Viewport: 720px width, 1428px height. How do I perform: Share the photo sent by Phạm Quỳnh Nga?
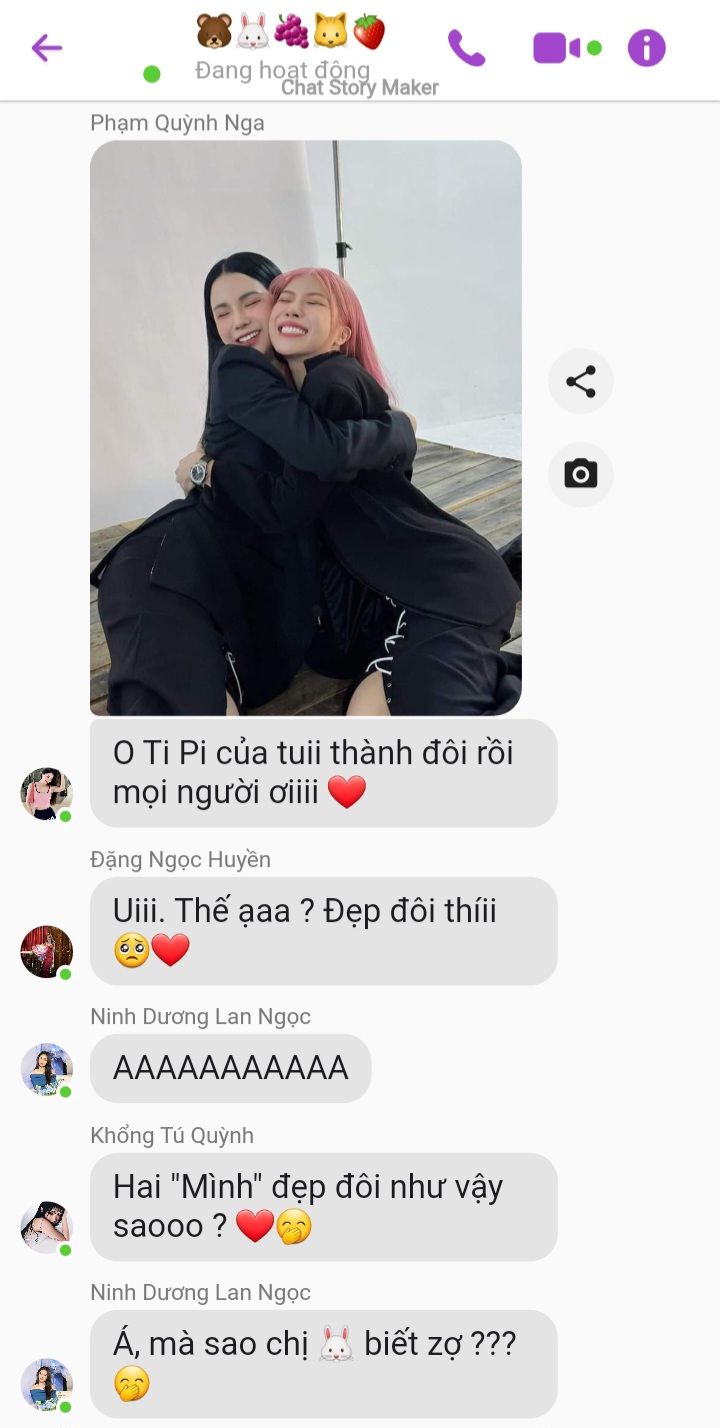tap(580, 381)
